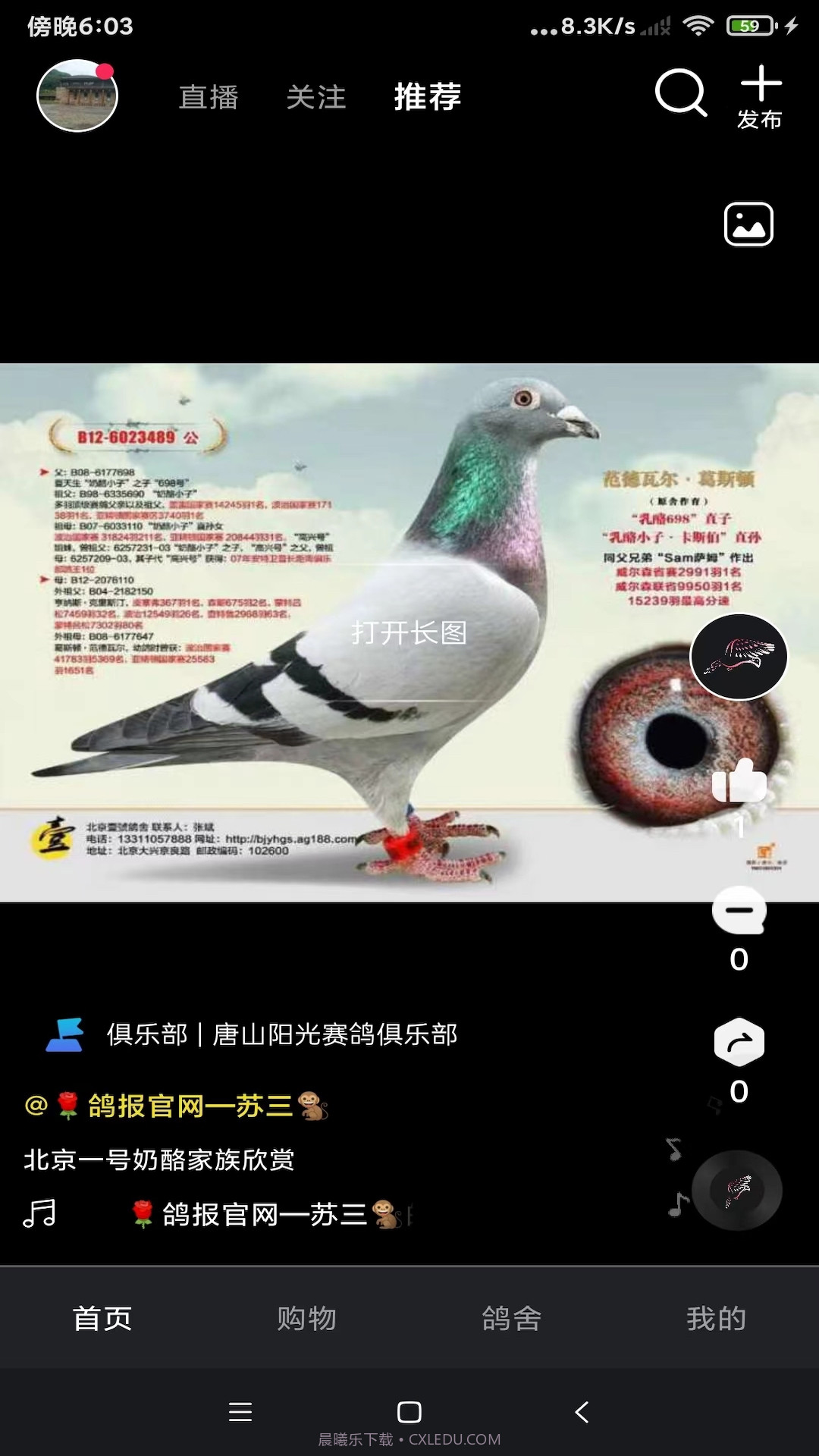Open the poster's round avatar
The width and height of the screenshot is (819, 1456).
click(739, 657)
